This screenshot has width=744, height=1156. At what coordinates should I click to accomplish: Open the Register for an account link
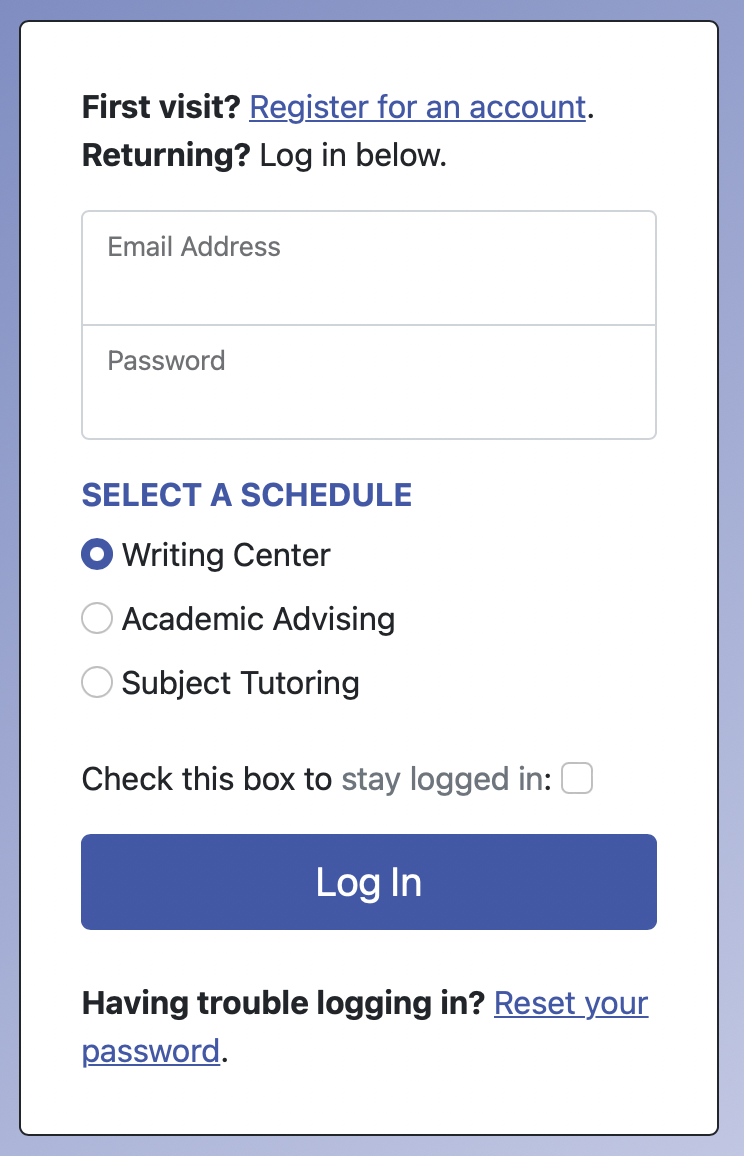tap(417, 107)
